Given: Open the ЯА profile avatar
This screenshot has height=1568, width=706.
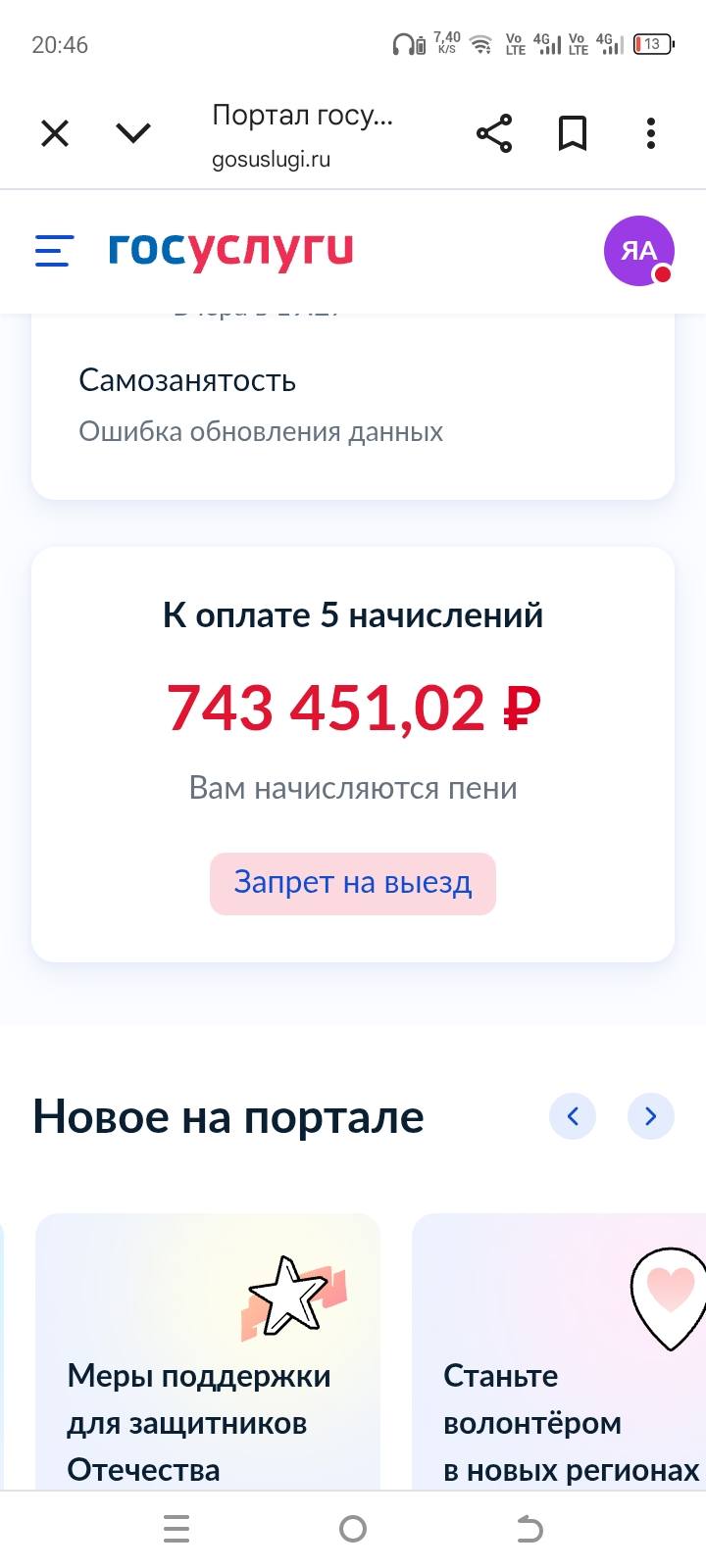Looking at the screenshot, I should coord(639,251).
